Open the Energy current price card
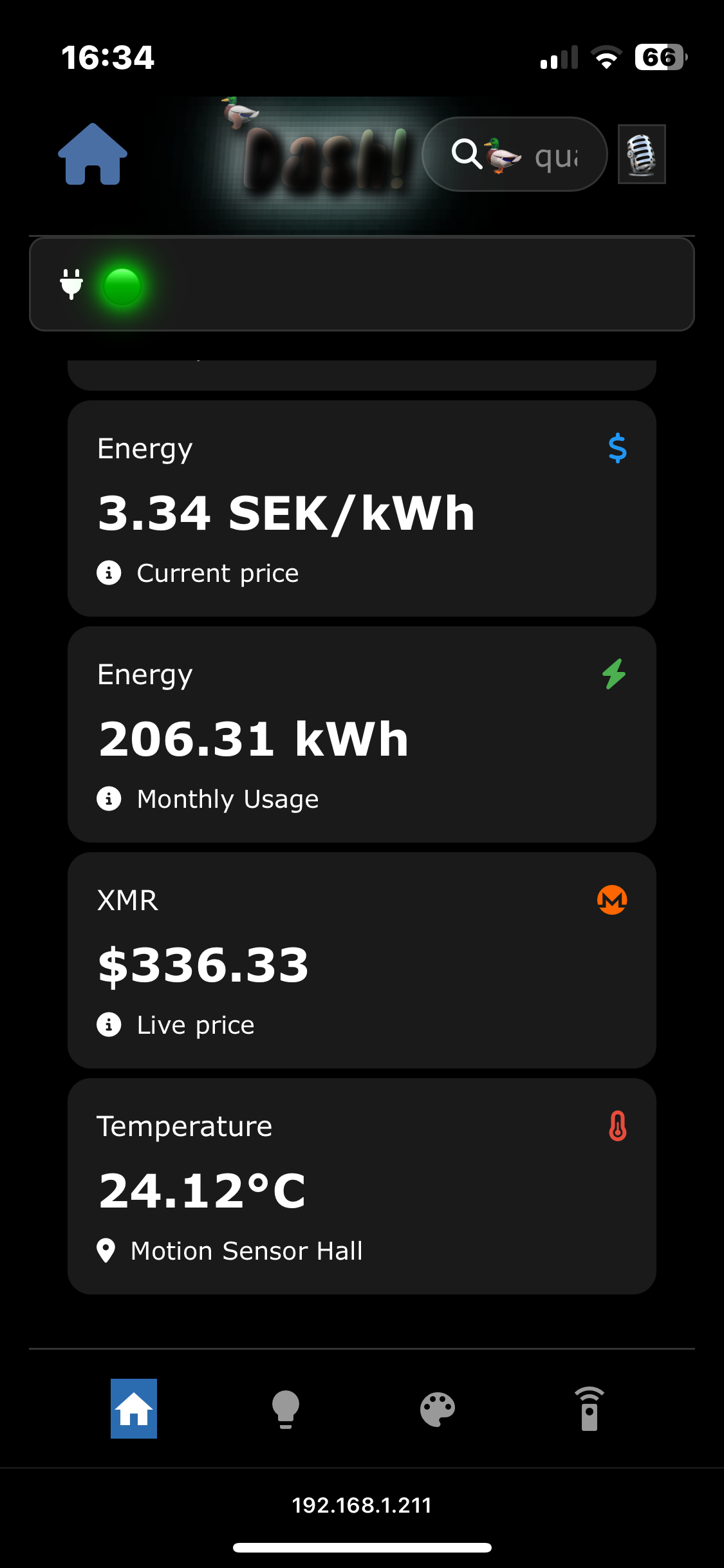The height and width of the screenshot is (1568, 724). [362, 509]
